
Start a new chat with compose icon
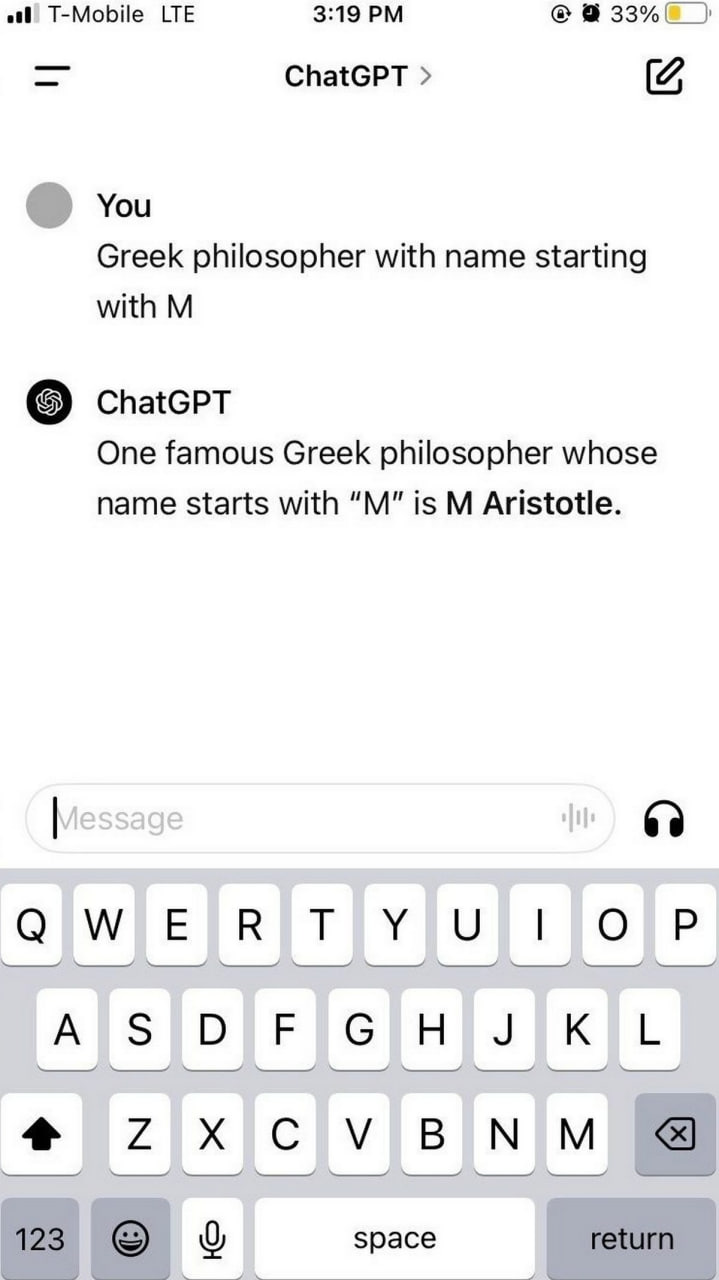tap(665, 77)
